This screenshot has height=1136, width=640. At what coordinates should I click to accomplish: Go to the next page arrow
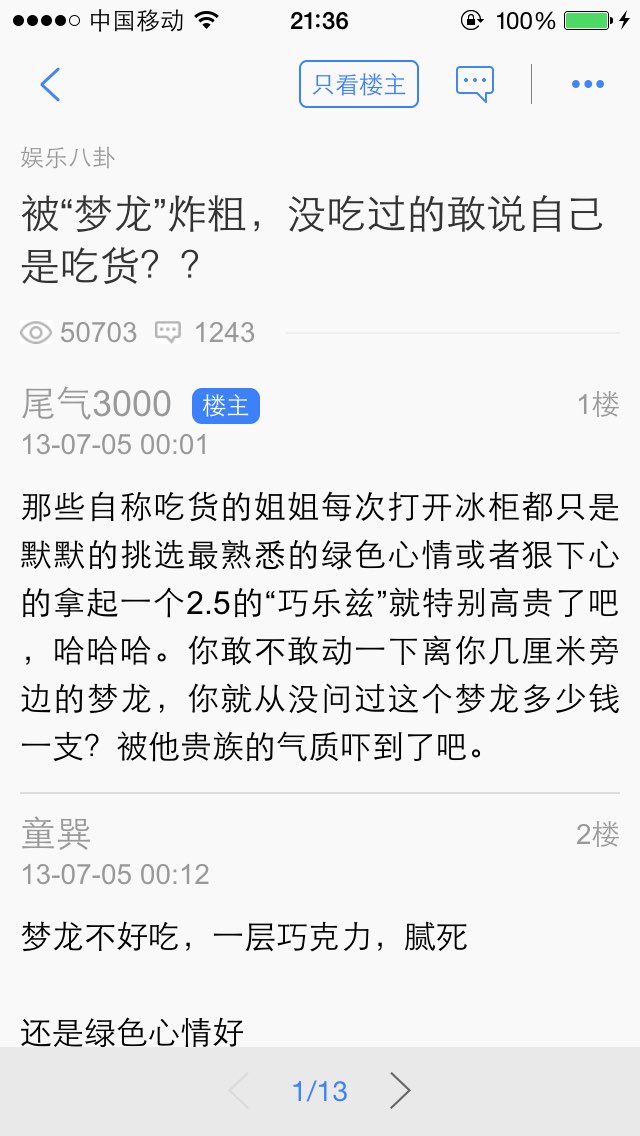[x=400, y=1090]
